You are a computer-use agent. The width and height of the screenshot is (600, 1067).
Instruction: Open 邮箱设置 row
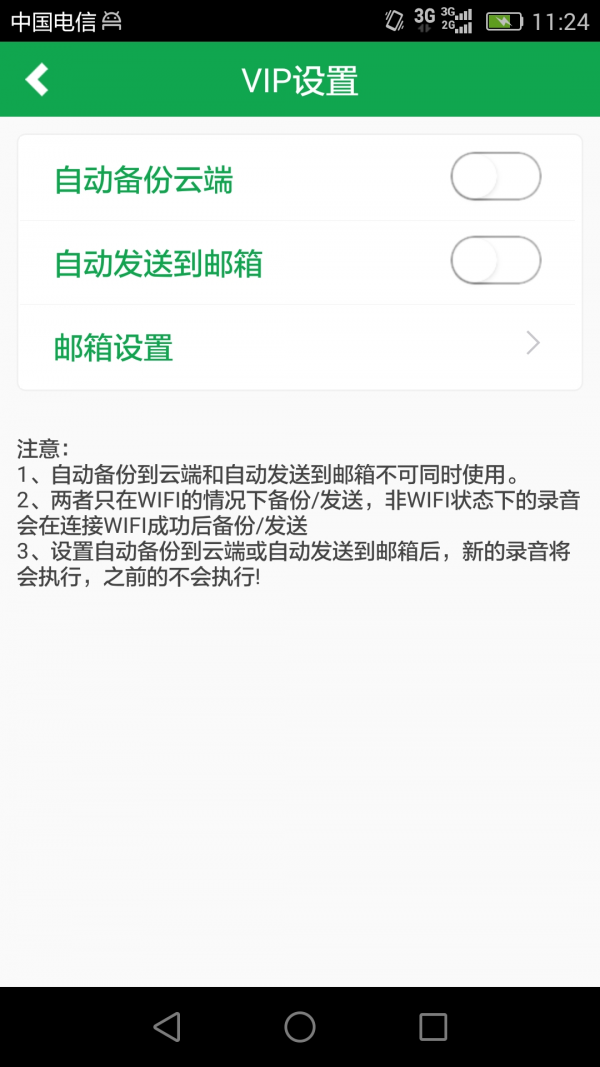(300, 347)
